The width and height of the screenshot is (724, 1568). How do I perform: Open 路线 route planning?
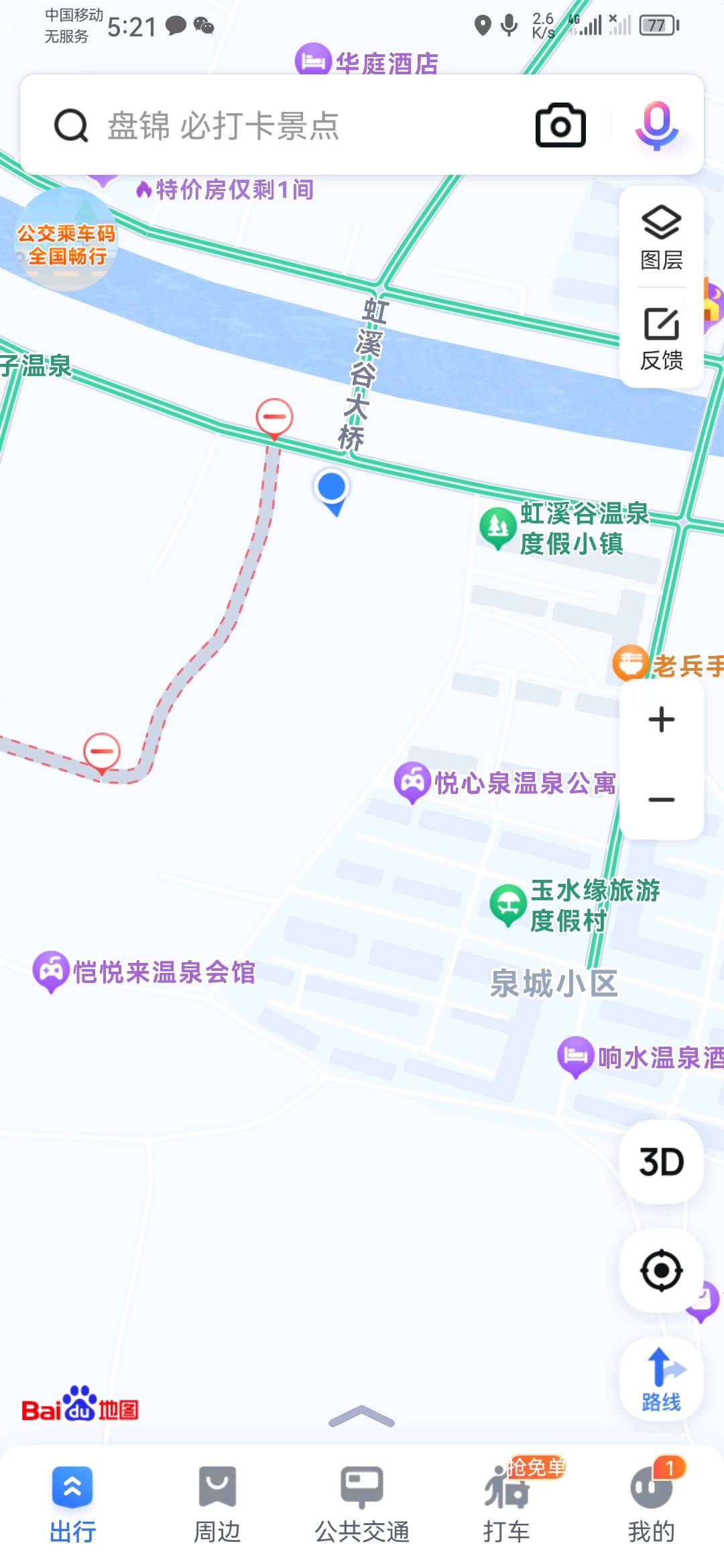pos(662,1379)
